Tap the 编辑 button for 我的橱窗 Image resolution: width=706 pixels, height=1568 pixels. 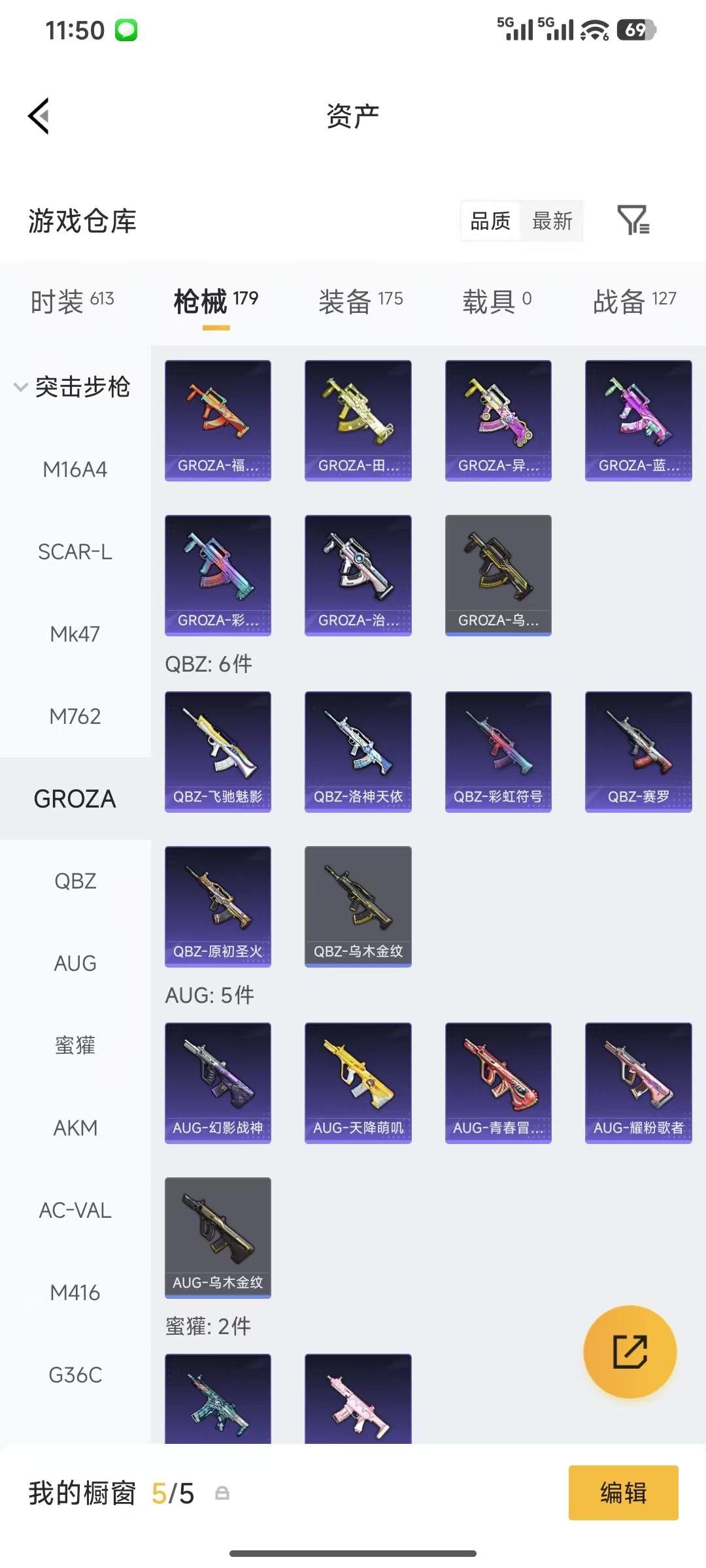tap(623, 1493)
